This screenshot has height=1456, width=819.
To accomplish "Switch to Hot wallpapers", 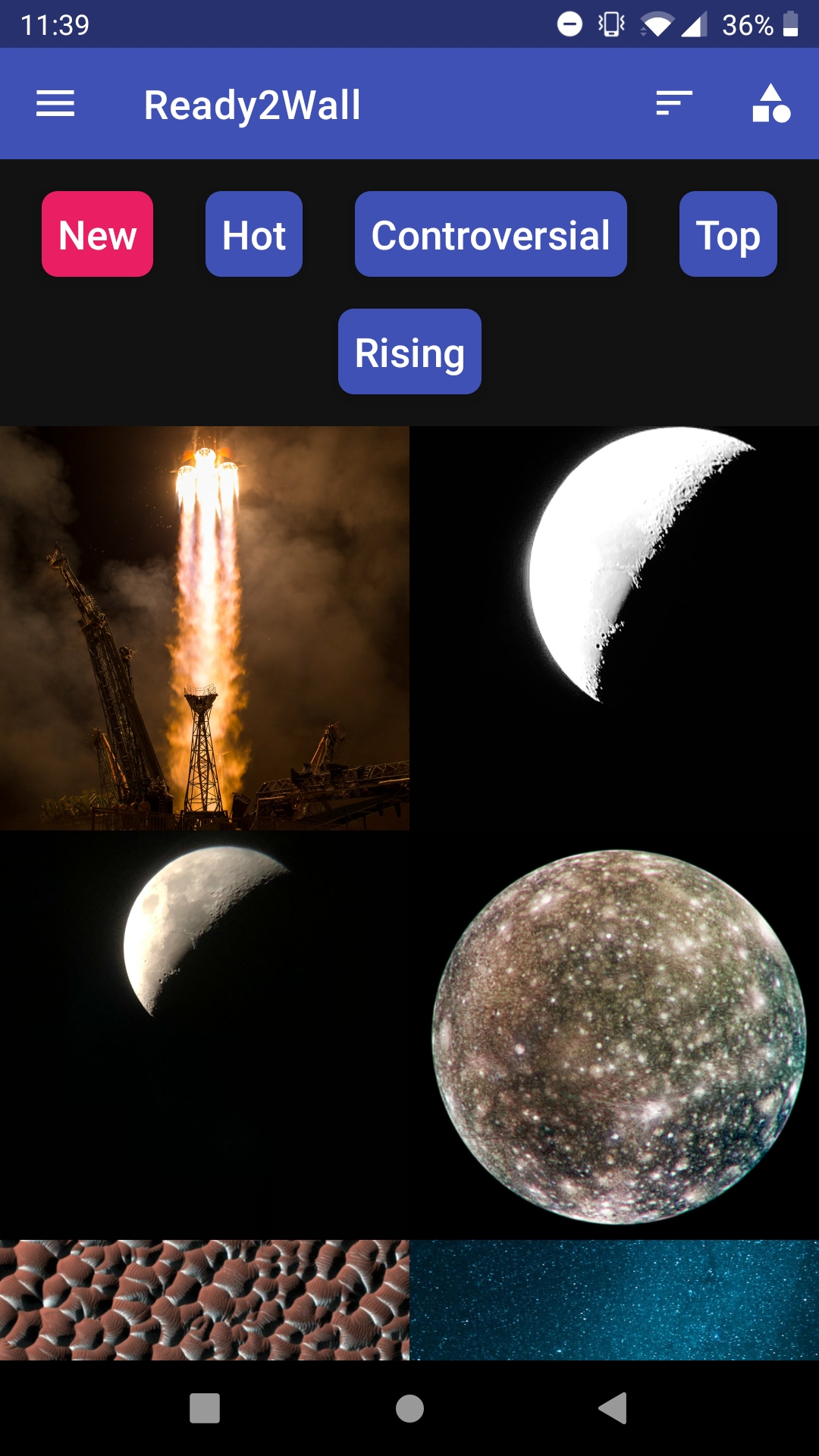I will coord(254,234).
